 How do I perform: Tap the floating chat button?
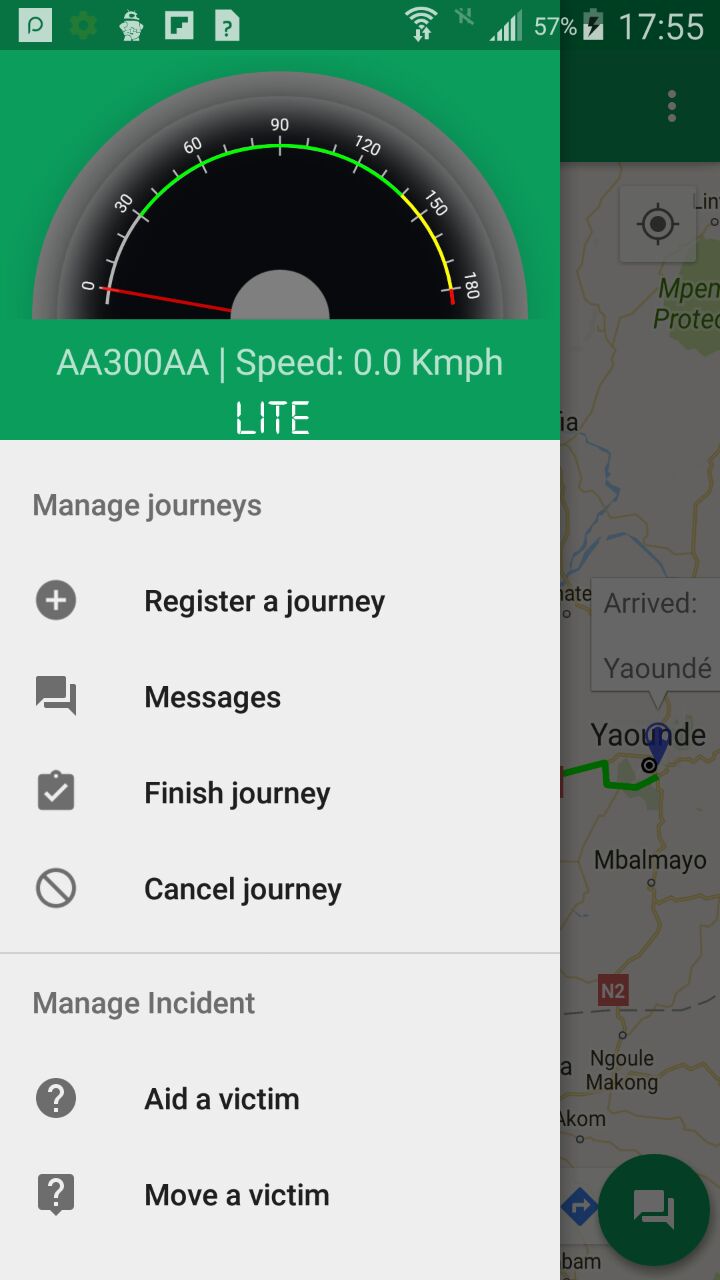pyautogui.click(x=654, y=1210)
